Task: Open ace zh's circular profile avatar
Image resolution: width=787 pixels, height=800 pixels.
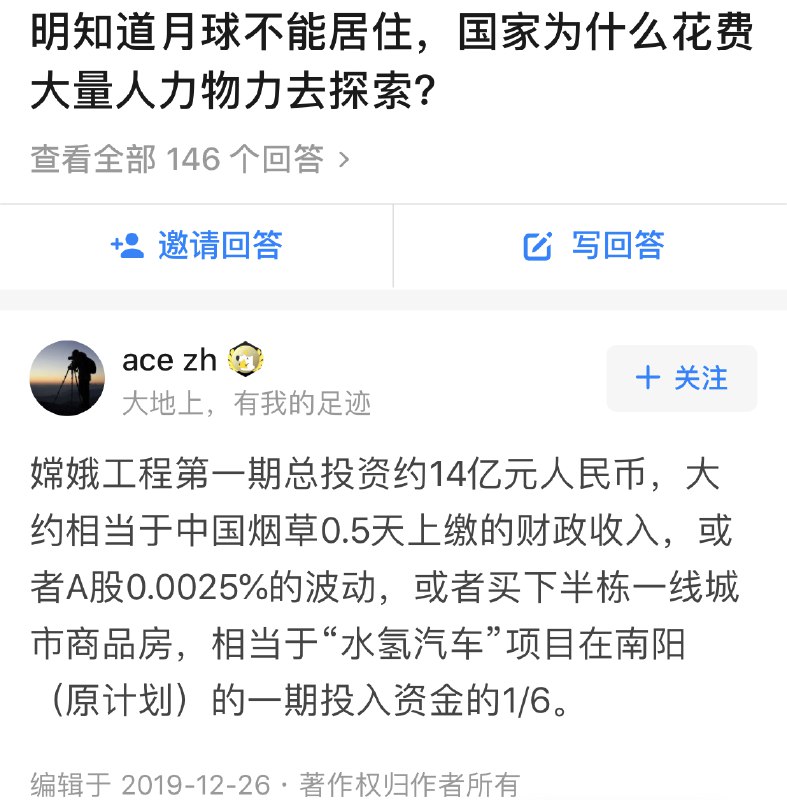Action: (67, 378)
